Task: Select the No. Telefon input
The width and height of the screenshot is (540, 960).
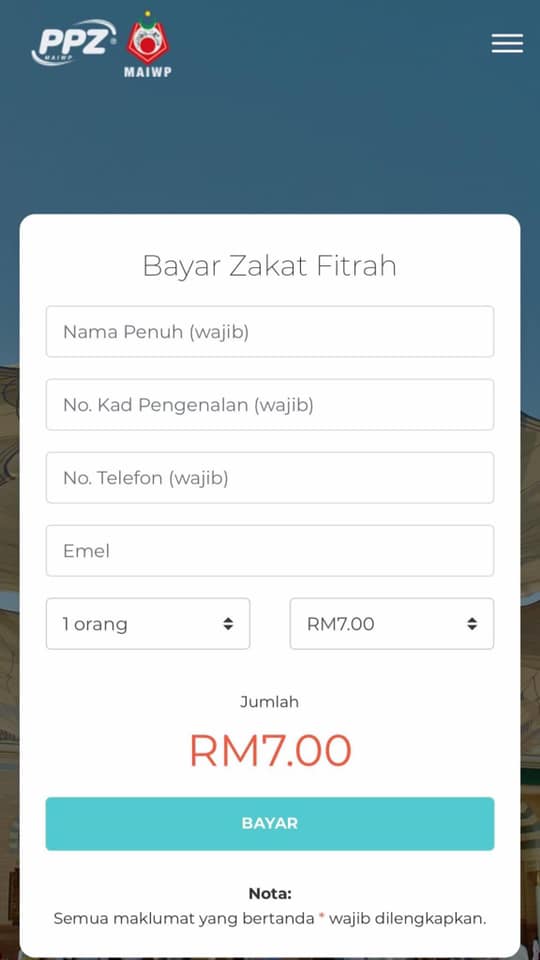Action: pos(270,478)
